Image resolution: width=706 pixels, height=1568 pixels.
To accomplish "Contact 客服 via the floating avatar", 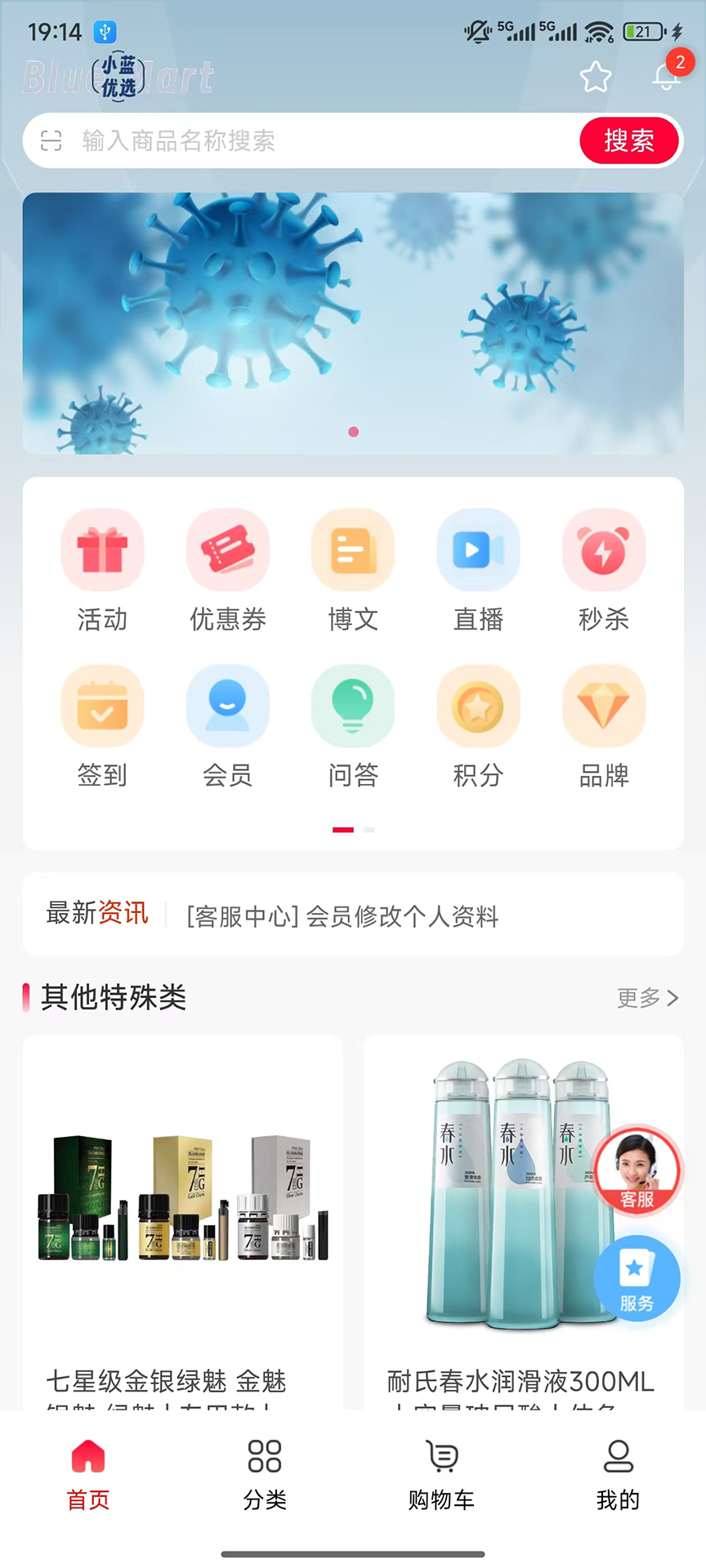I will [637, 1169].
